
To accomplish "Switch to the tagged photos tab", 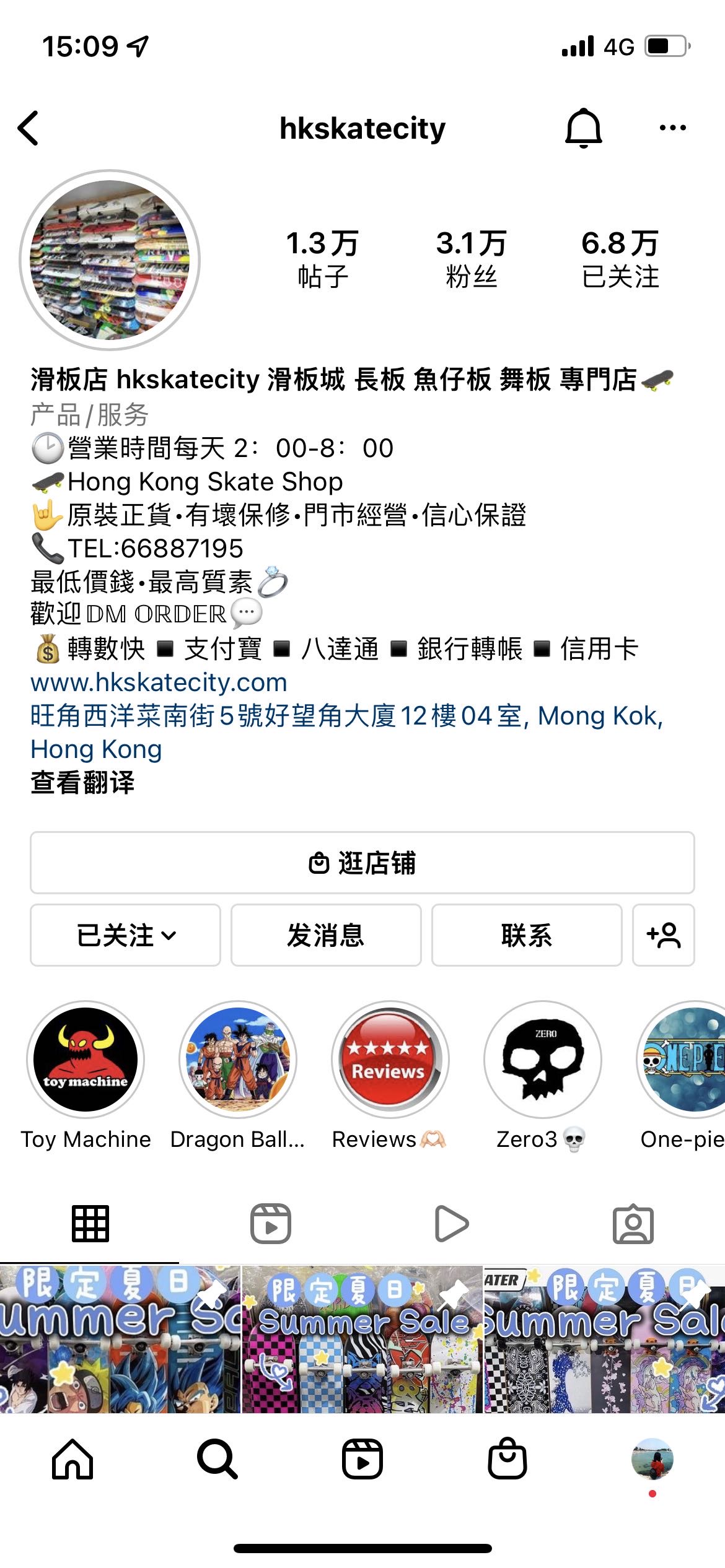I will (x=633, y=1224).
